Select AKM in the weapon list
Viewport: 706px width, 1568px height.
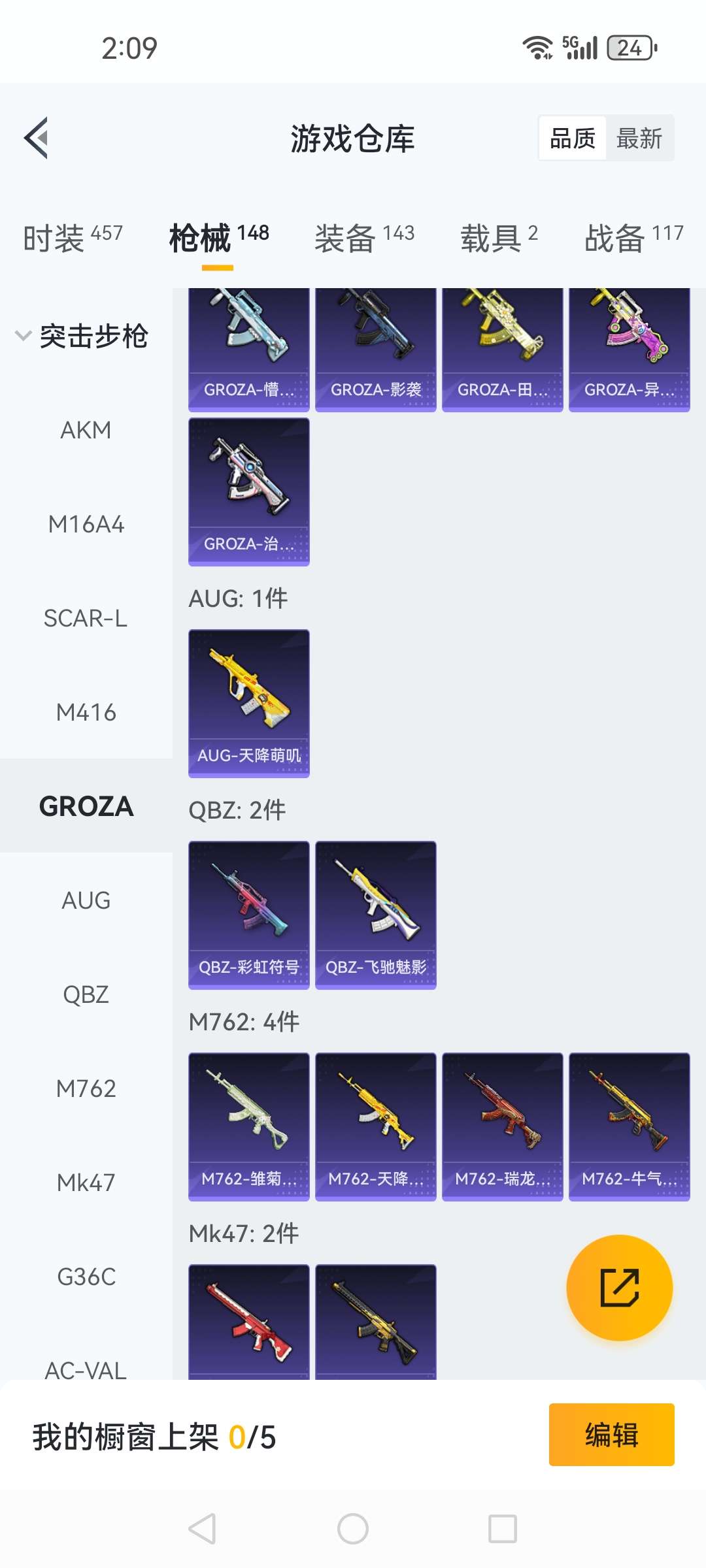pos(86,431)
